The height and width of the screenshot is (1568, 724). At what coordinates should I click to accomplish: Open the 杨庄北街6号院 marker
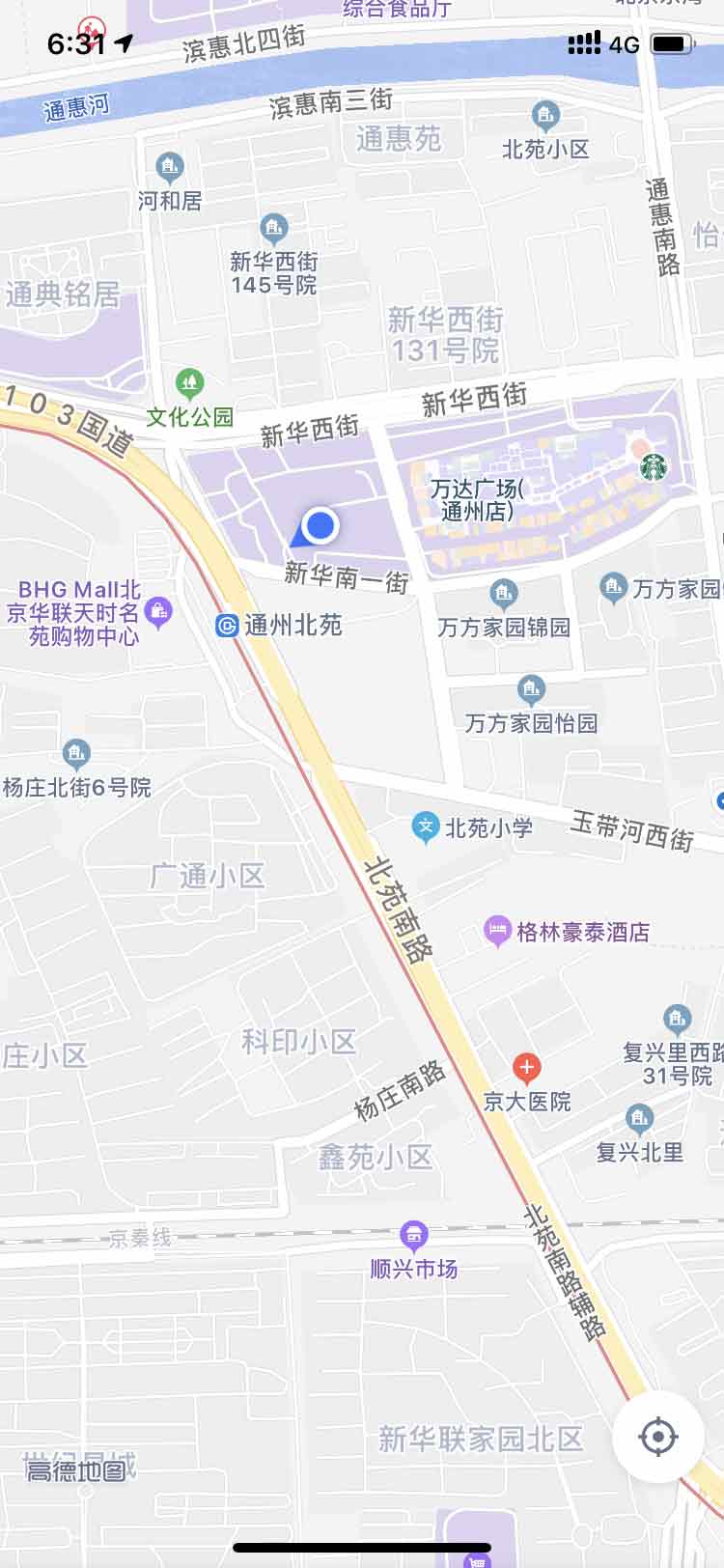(x=76, y=754)
